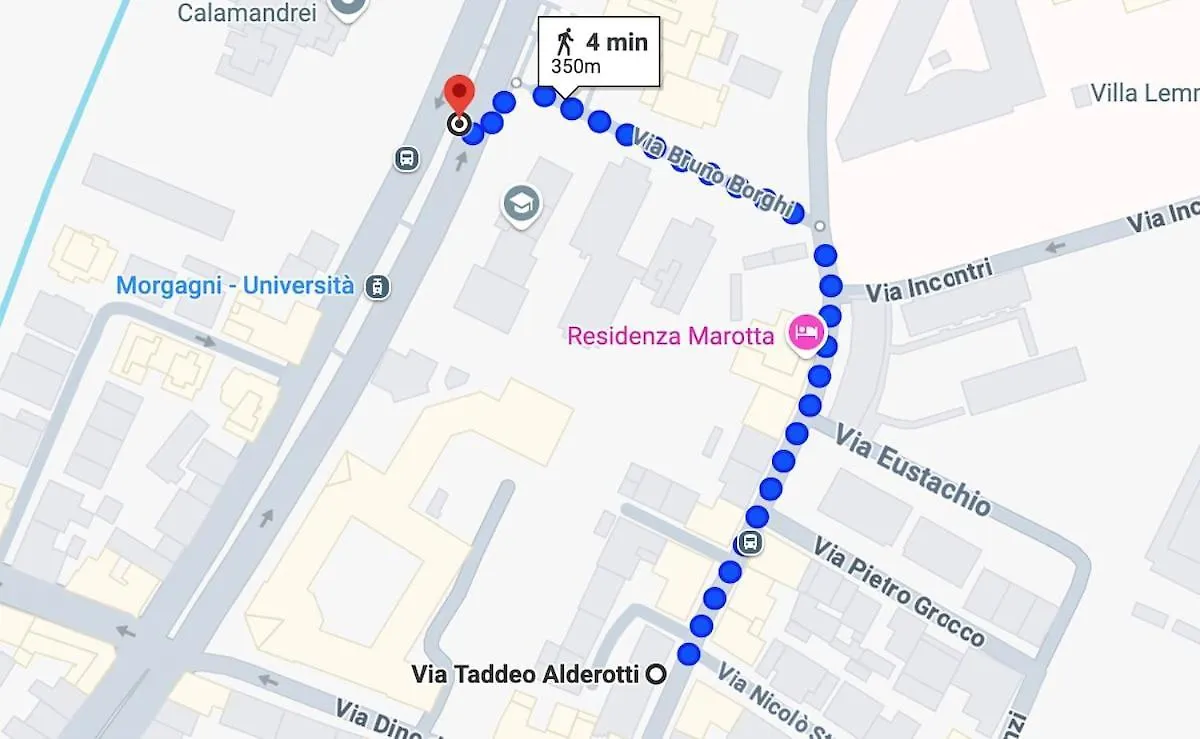
Task: Tap the red destination pin
Action: pyautogui.click(x=458, y=96)
